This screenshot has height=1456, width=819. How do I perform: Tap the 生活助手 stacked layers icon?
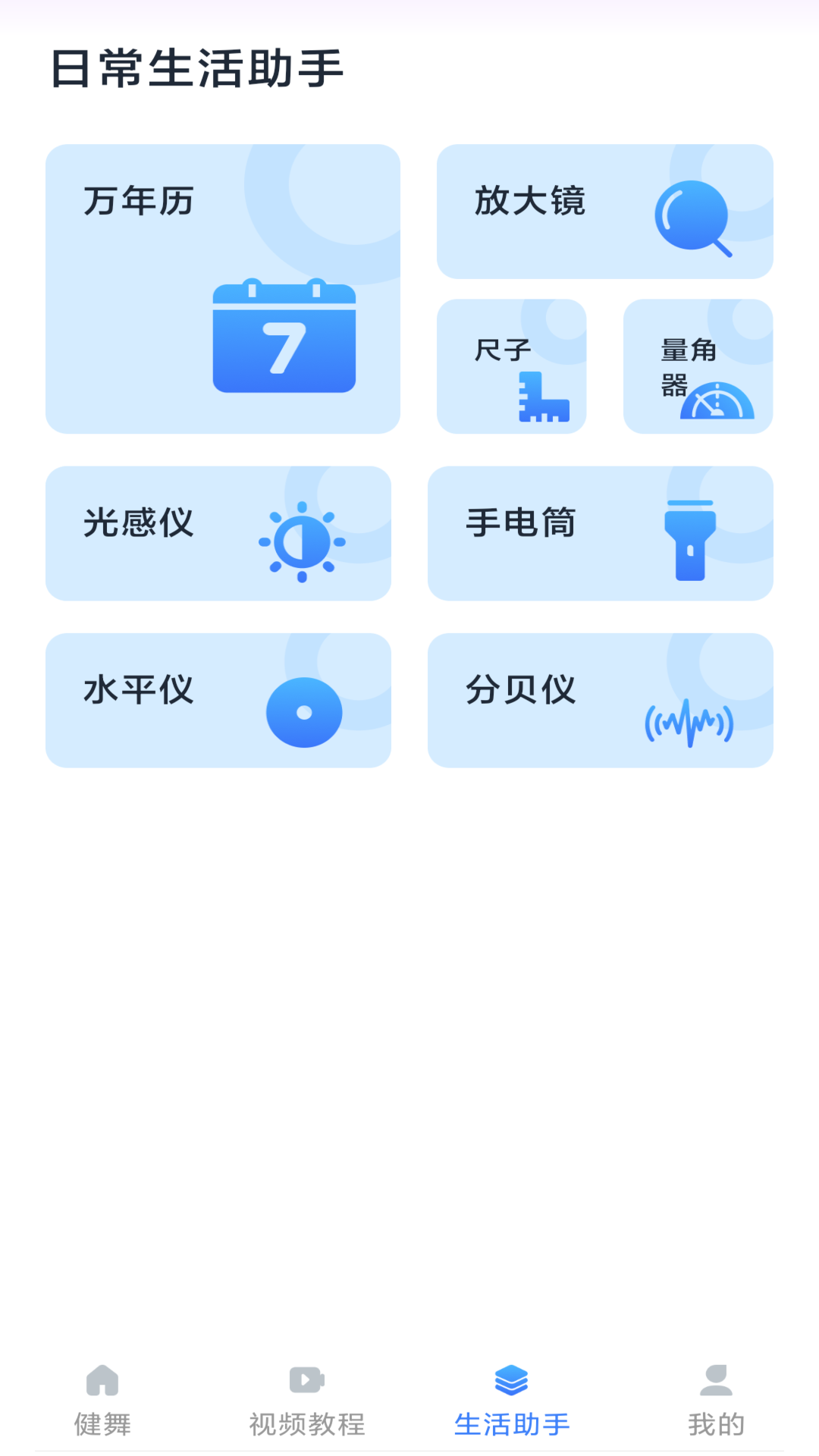[512, 1382]
